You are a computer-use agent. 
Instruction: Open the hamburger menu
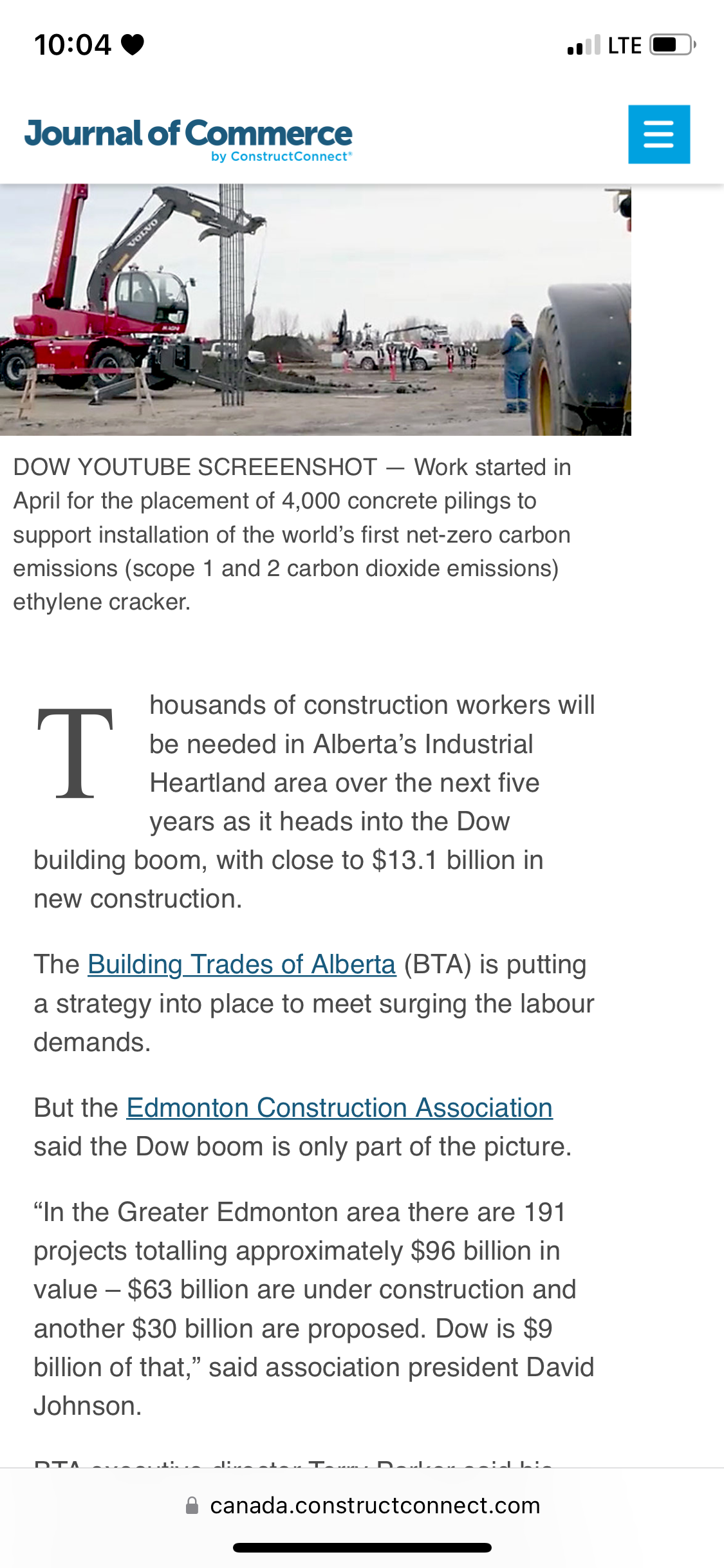[x=658, y=135]
